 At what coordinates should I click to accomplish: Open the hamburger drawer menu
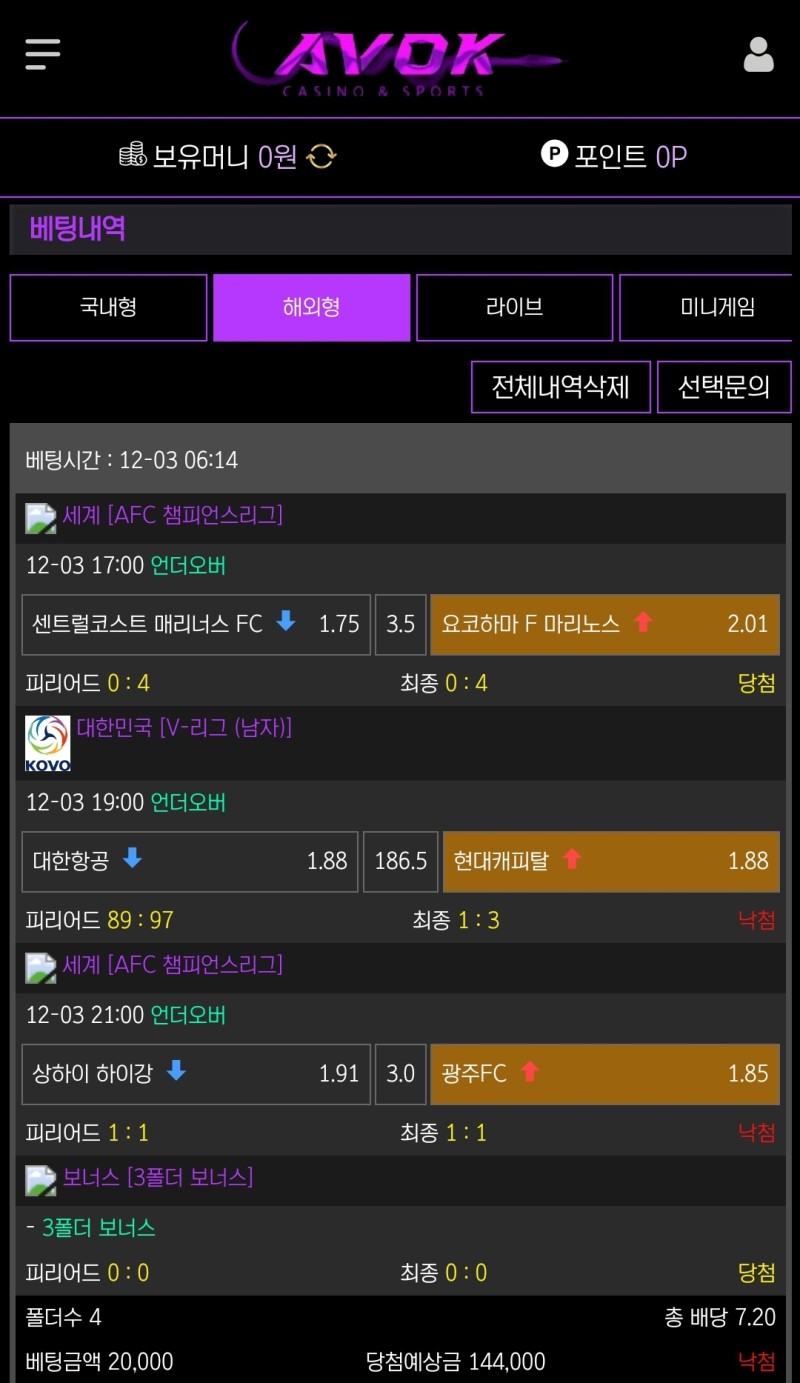point(43,54)
